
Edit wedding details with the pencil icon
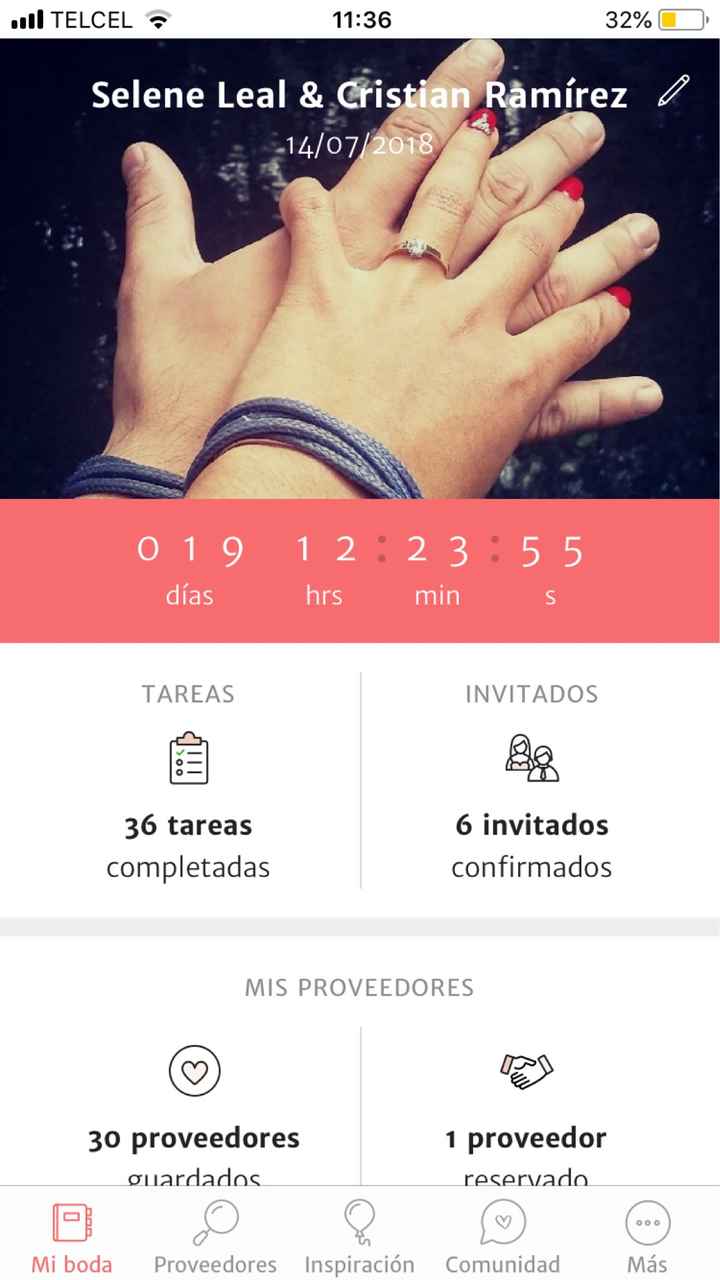click(674, 91)
